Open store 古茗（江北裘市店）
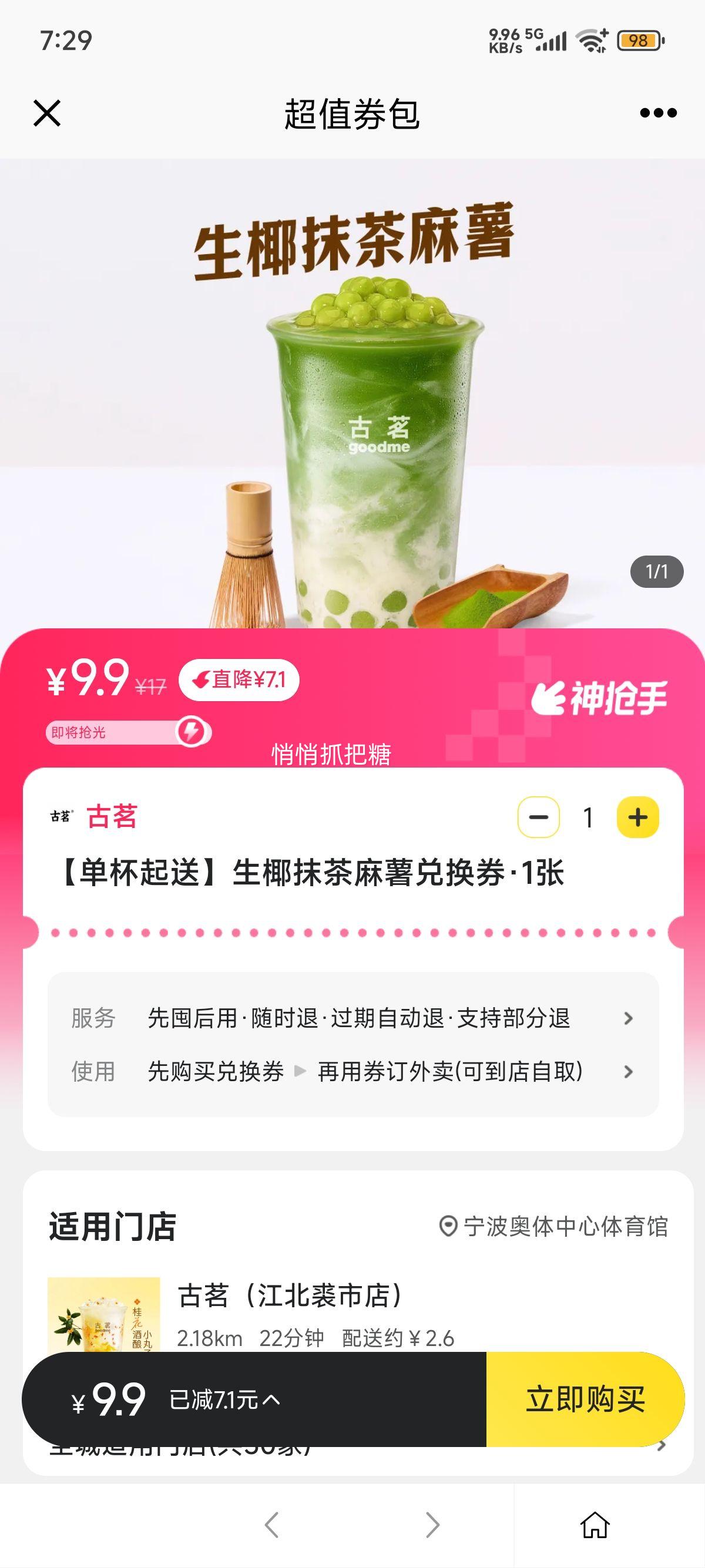 290,1296
